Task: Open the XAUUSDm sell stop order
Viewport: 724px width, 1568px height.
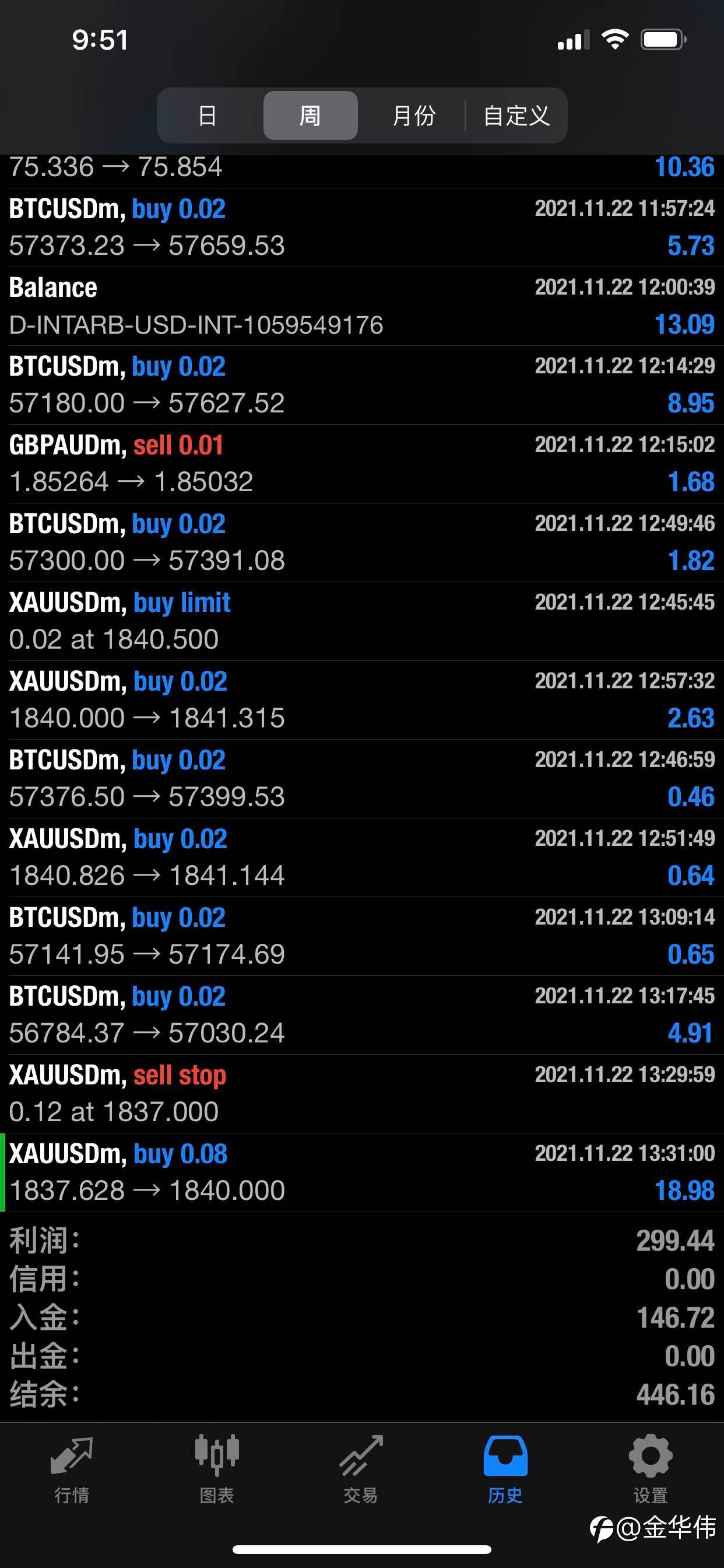Action: click(362, 1094)
